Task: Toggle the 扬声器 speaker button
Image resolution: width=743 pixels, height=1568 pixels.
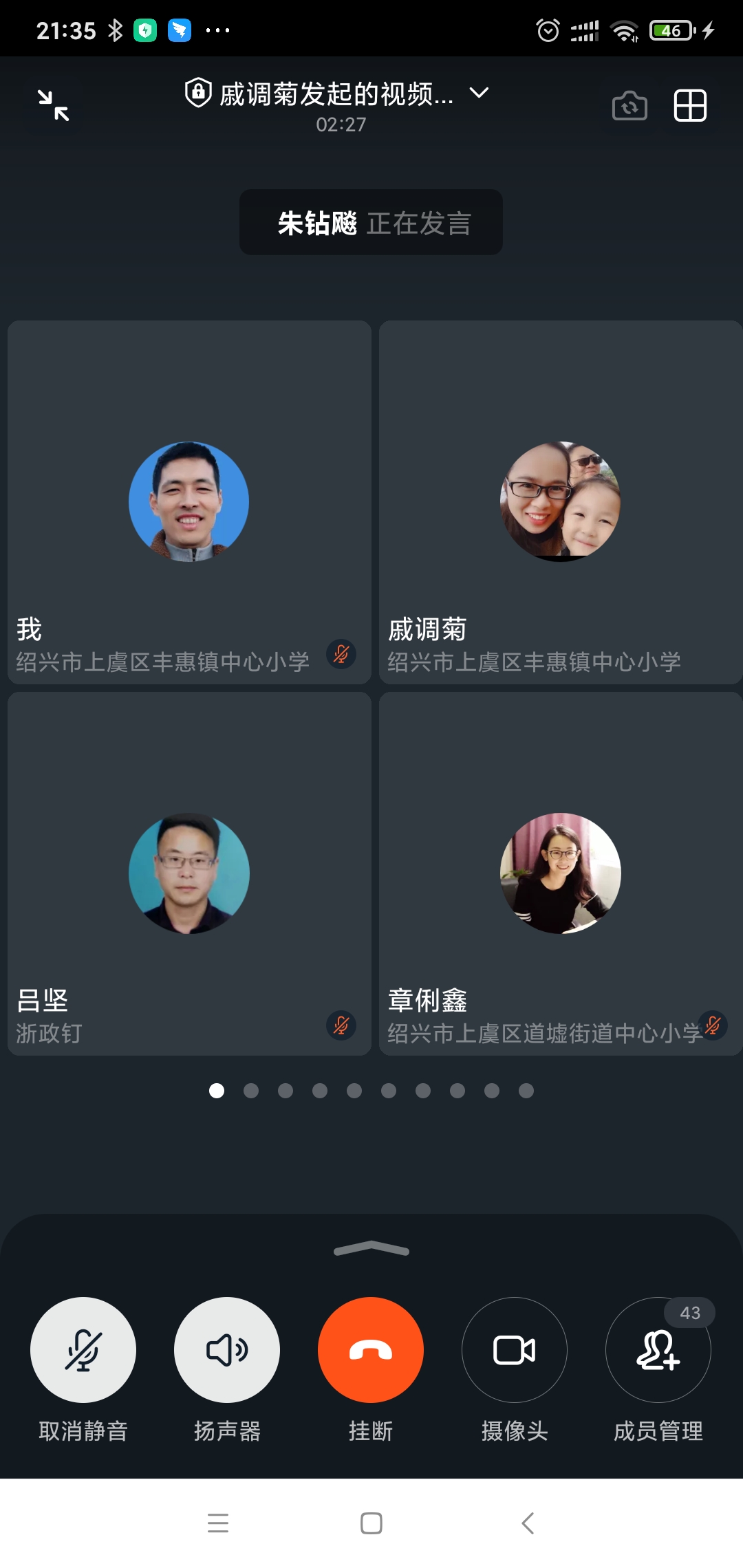Action: click(227, 1349)
